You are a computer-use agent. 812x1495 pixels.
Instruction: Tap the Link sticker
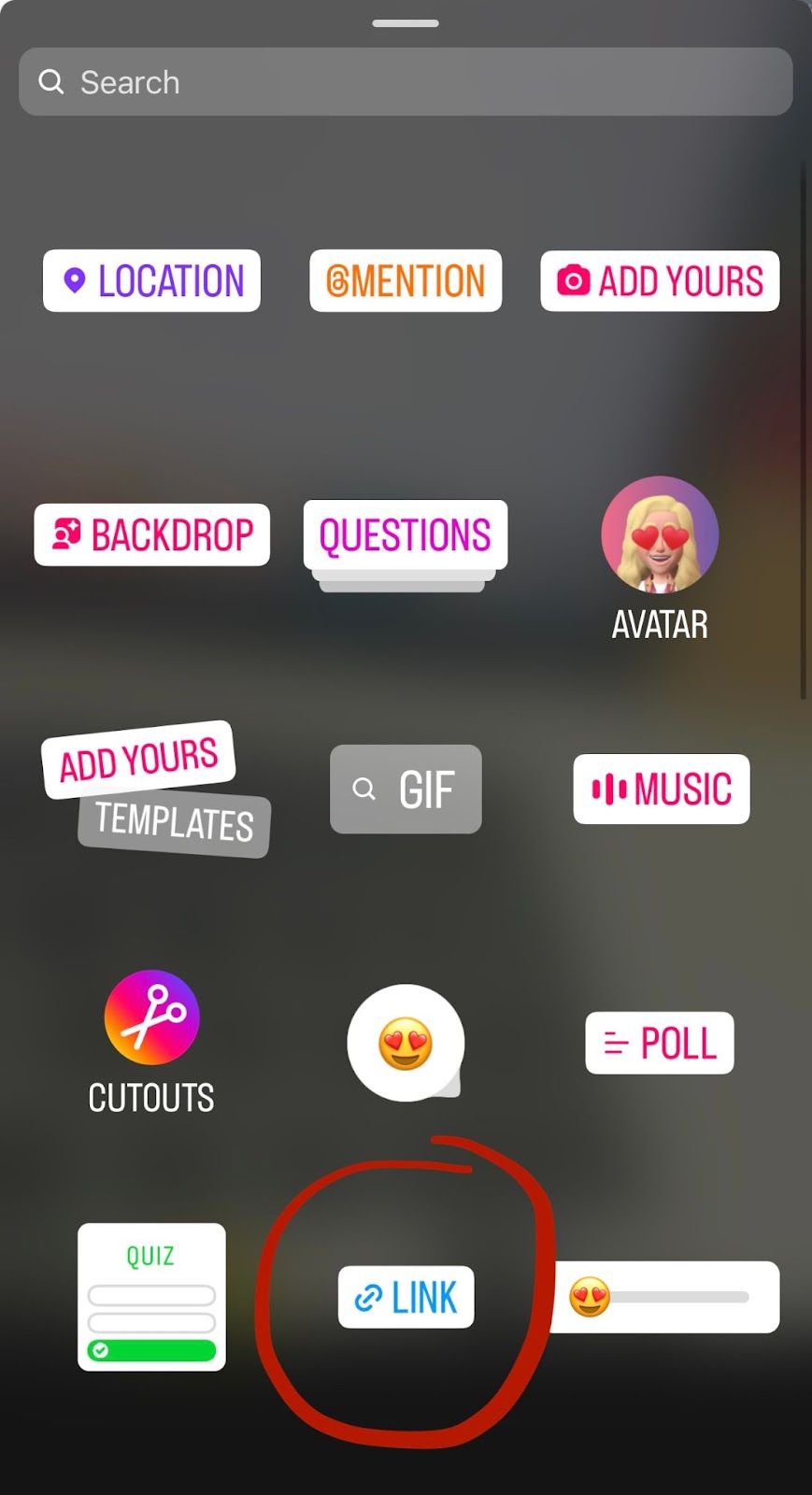[x=406, y=1297]
